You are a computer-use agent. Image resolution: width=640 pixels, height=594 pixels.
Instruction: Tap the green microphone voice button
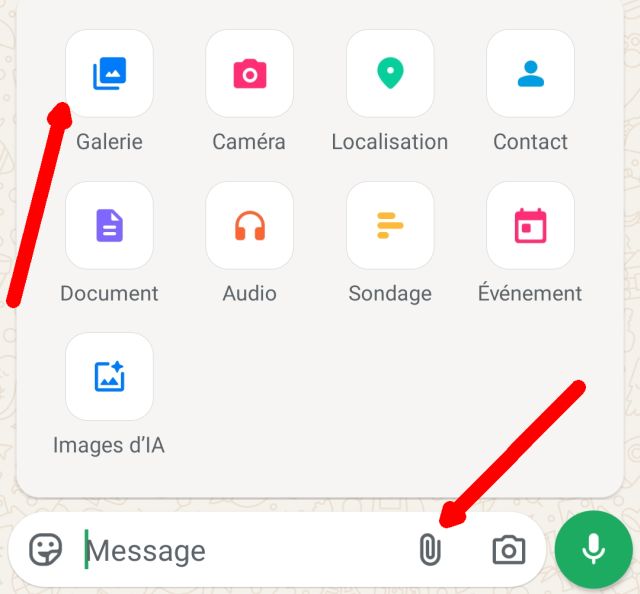tap(594, 548)
